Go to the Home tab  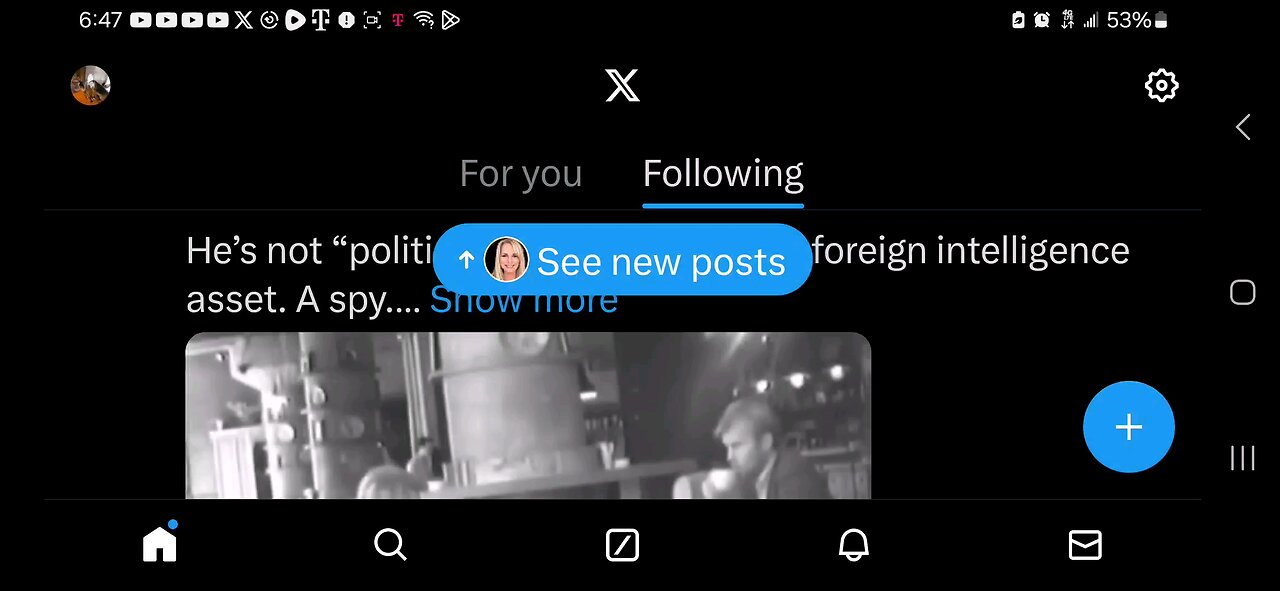pyautogui.click(x=160, y=544)
